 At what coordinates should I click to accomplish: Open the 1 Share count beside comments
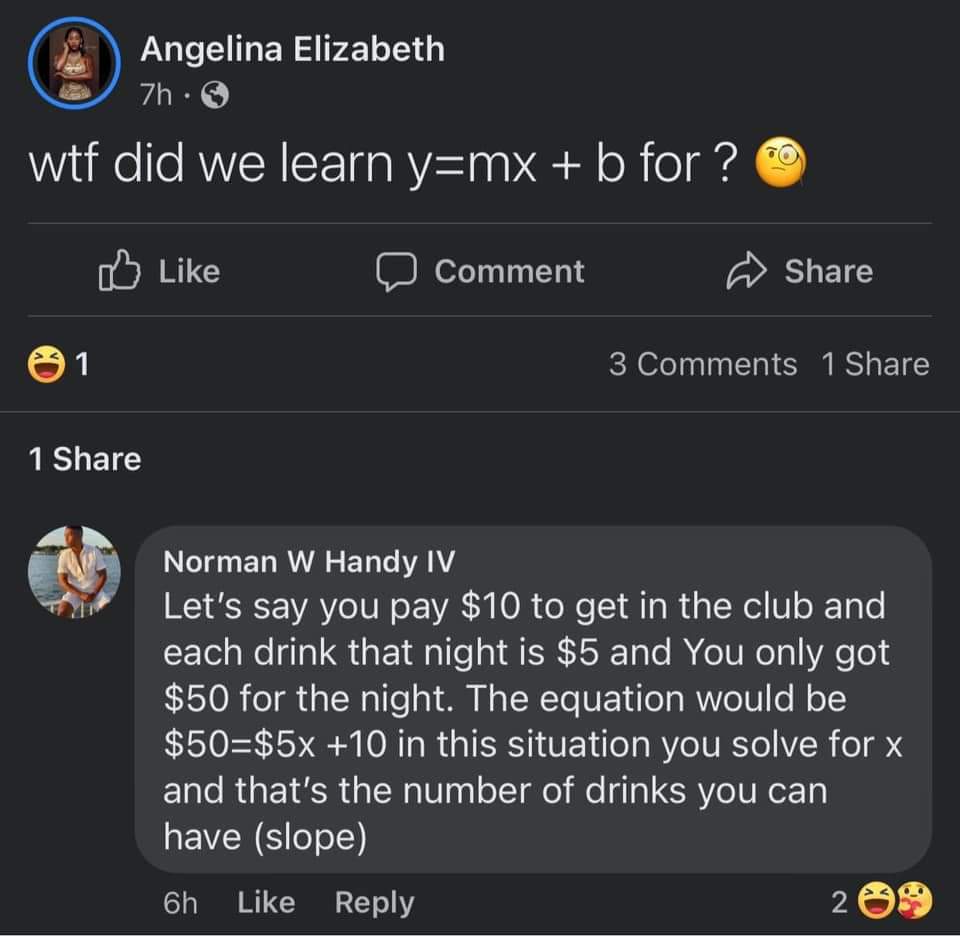pyautogui.click(x=875, y=364)
